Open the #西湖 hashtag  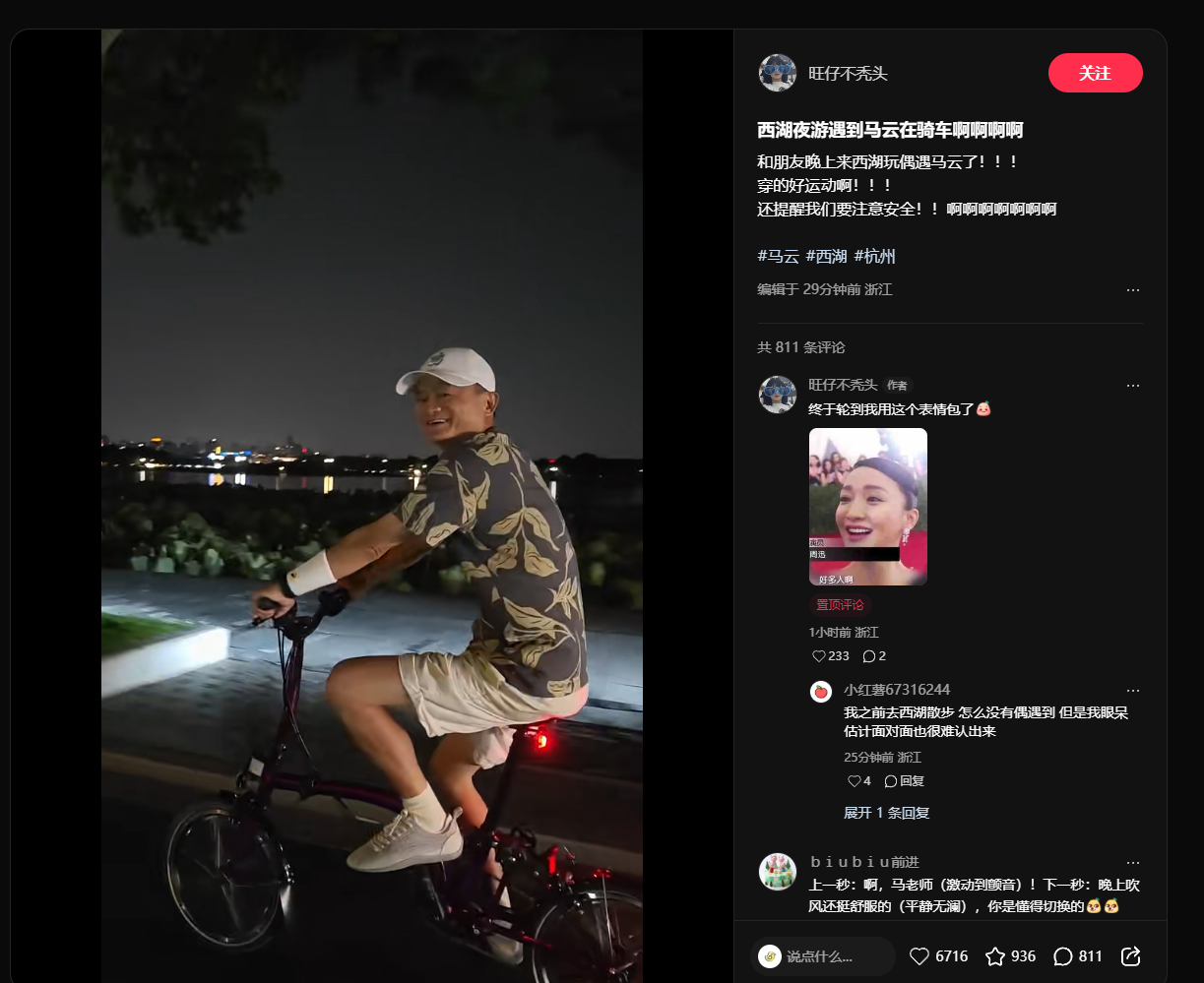click(826, 256)
